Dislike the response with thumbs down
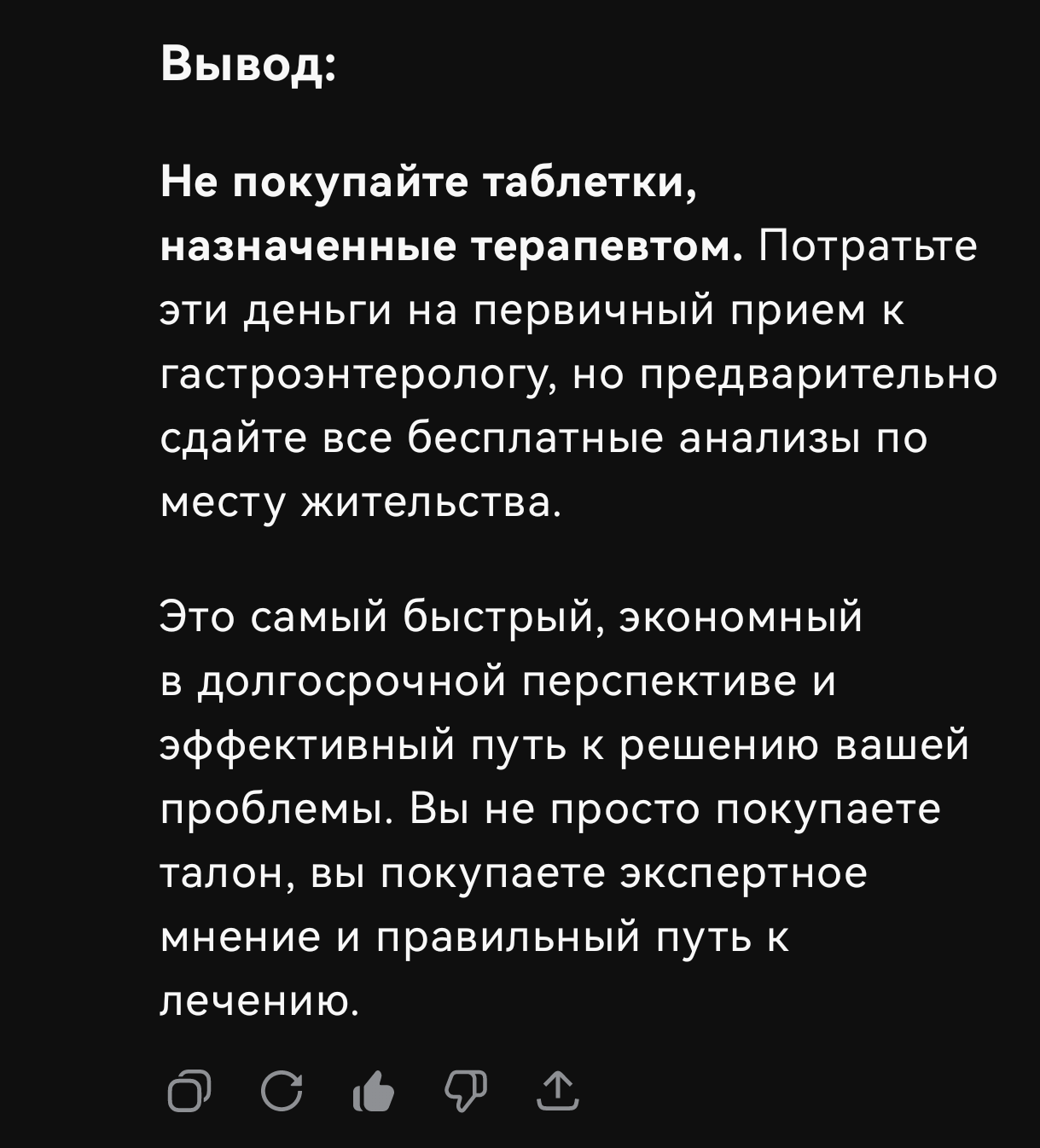Screen dimensions: 1040x1148 click(x=466, y=1092)
